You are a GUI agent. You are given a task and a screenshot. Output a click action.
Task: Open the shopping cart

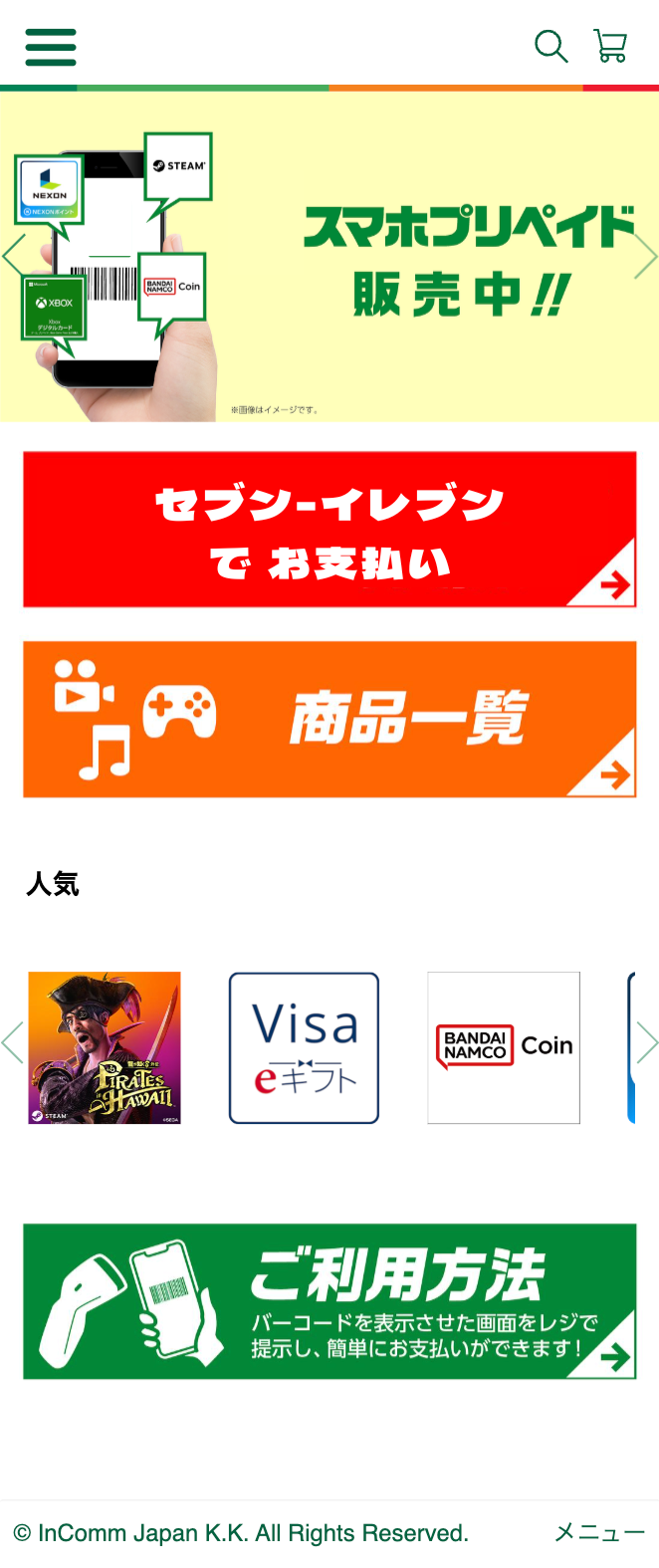610,46
